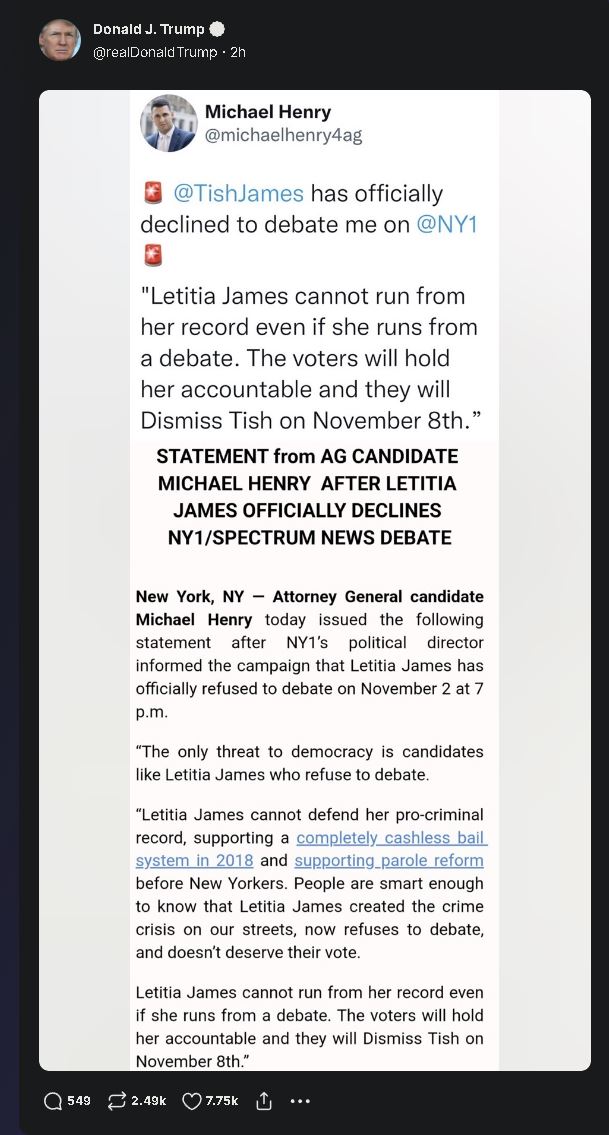
Task: Open the attached Michael Henry statement image
Action: pos(314,580)
